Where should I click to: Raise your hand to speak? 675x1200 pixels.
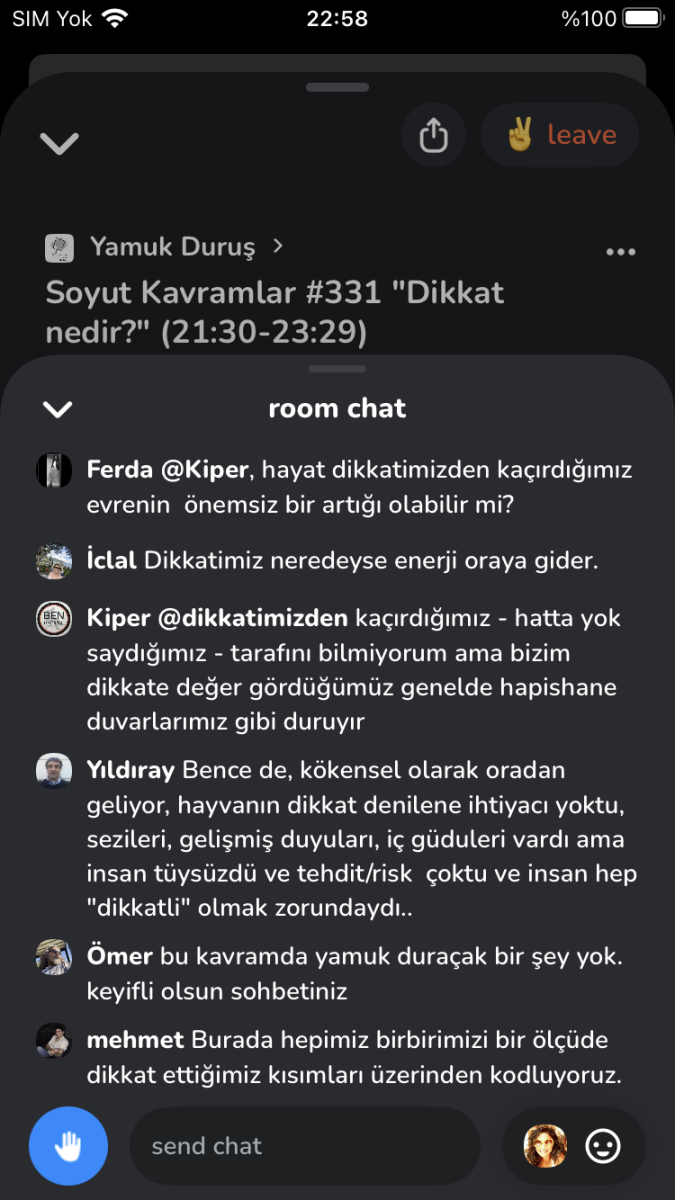(x=68, y=1146)
